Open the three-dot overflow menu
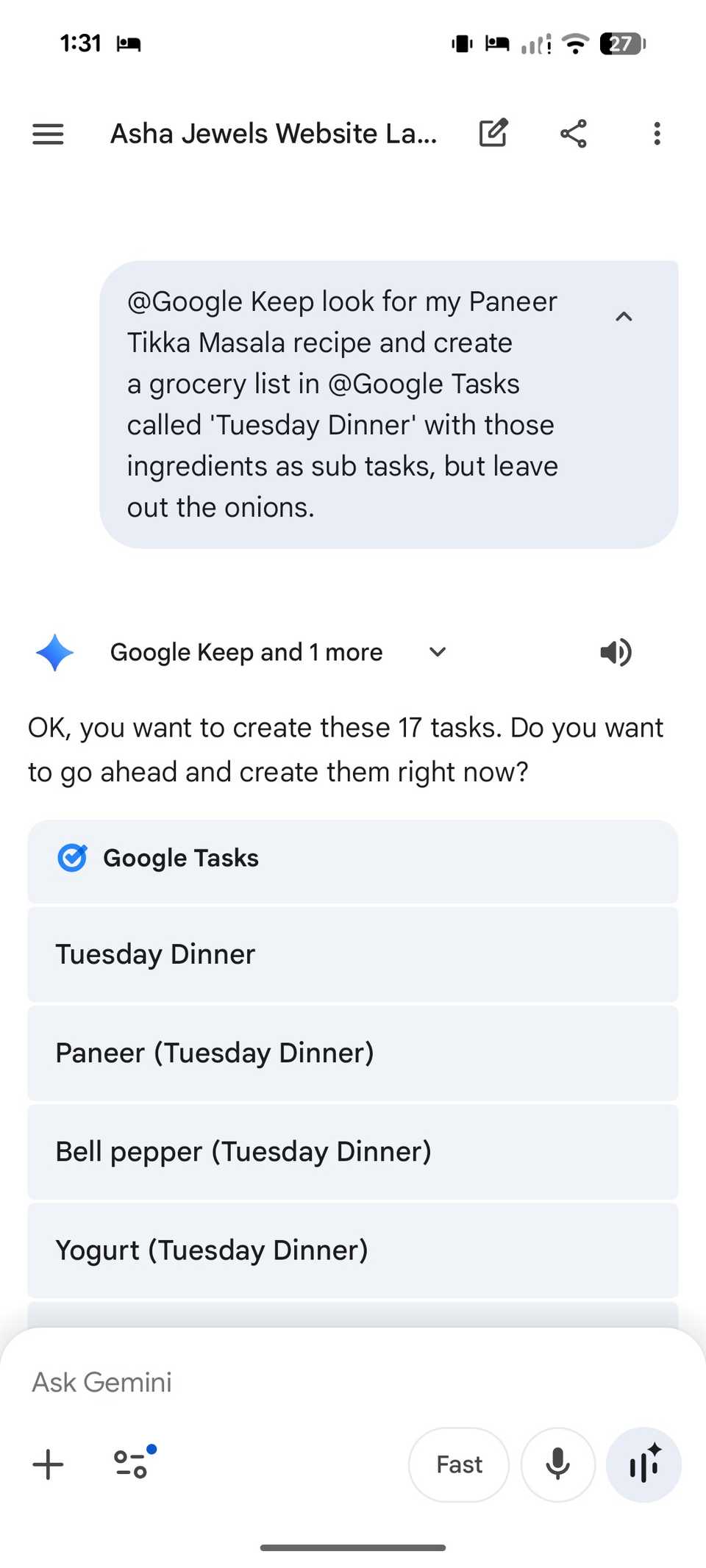Screen dimensions: 706x1568 point(657,133)
